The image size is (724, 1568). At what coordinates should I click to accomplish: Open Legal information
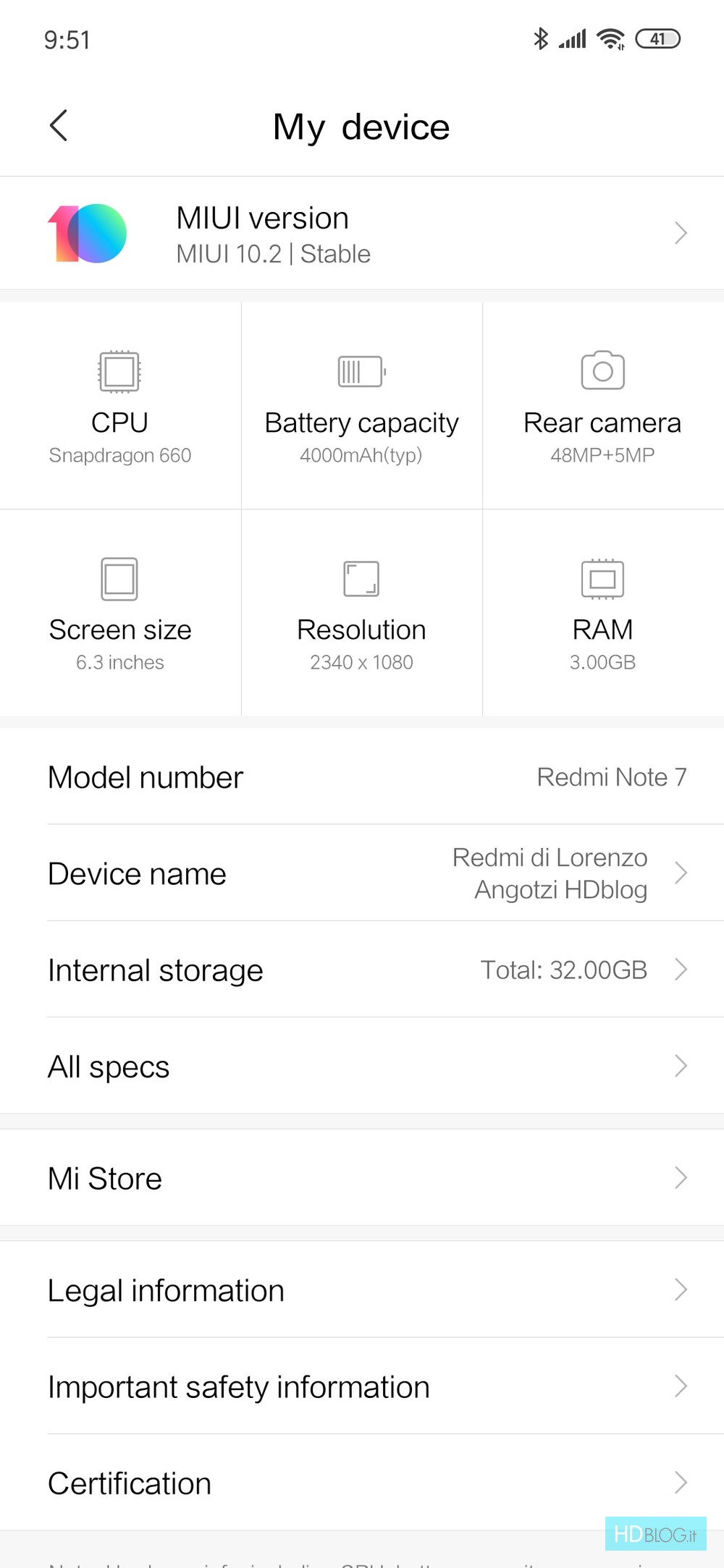click(362, 1289)
